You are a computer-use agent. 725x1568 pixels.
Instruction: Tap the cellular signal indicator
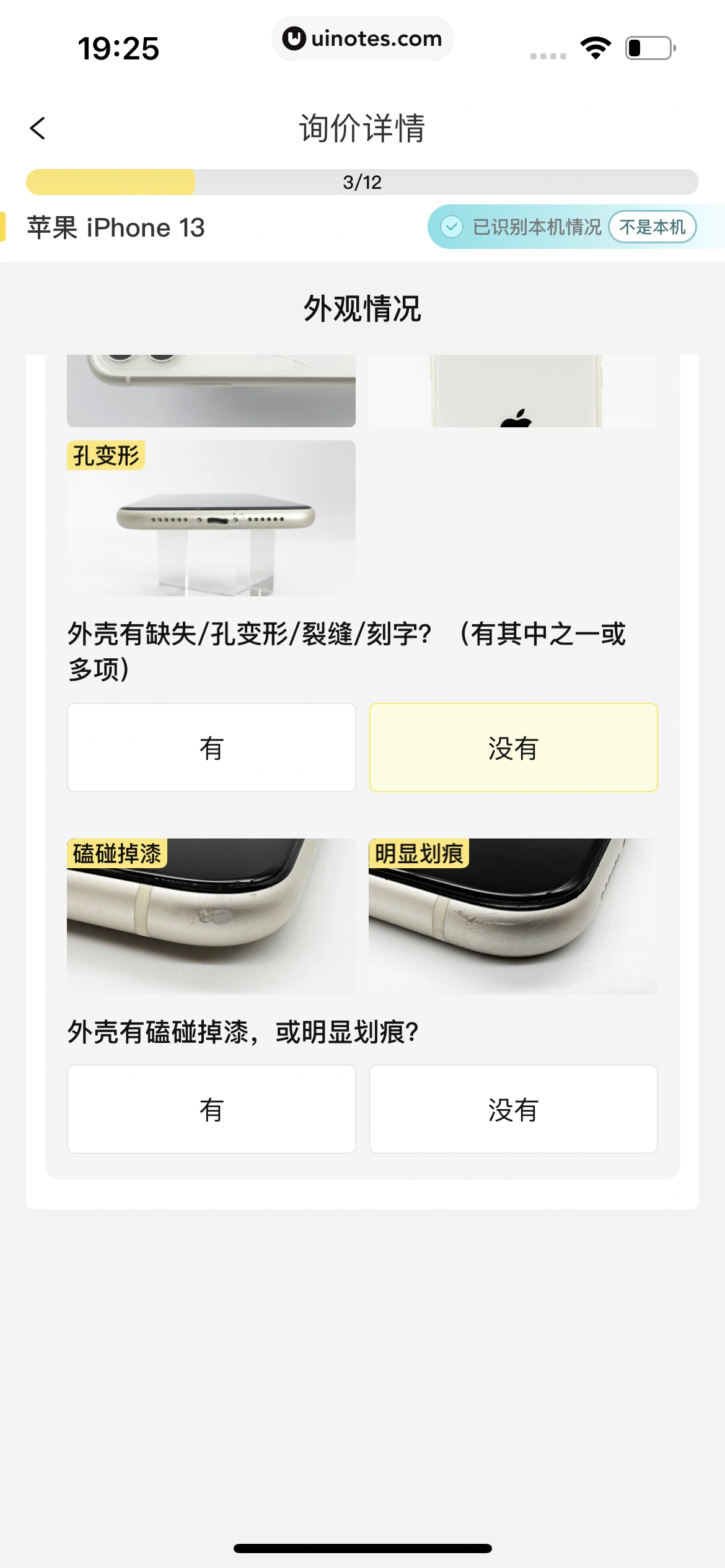coord(548,54)
